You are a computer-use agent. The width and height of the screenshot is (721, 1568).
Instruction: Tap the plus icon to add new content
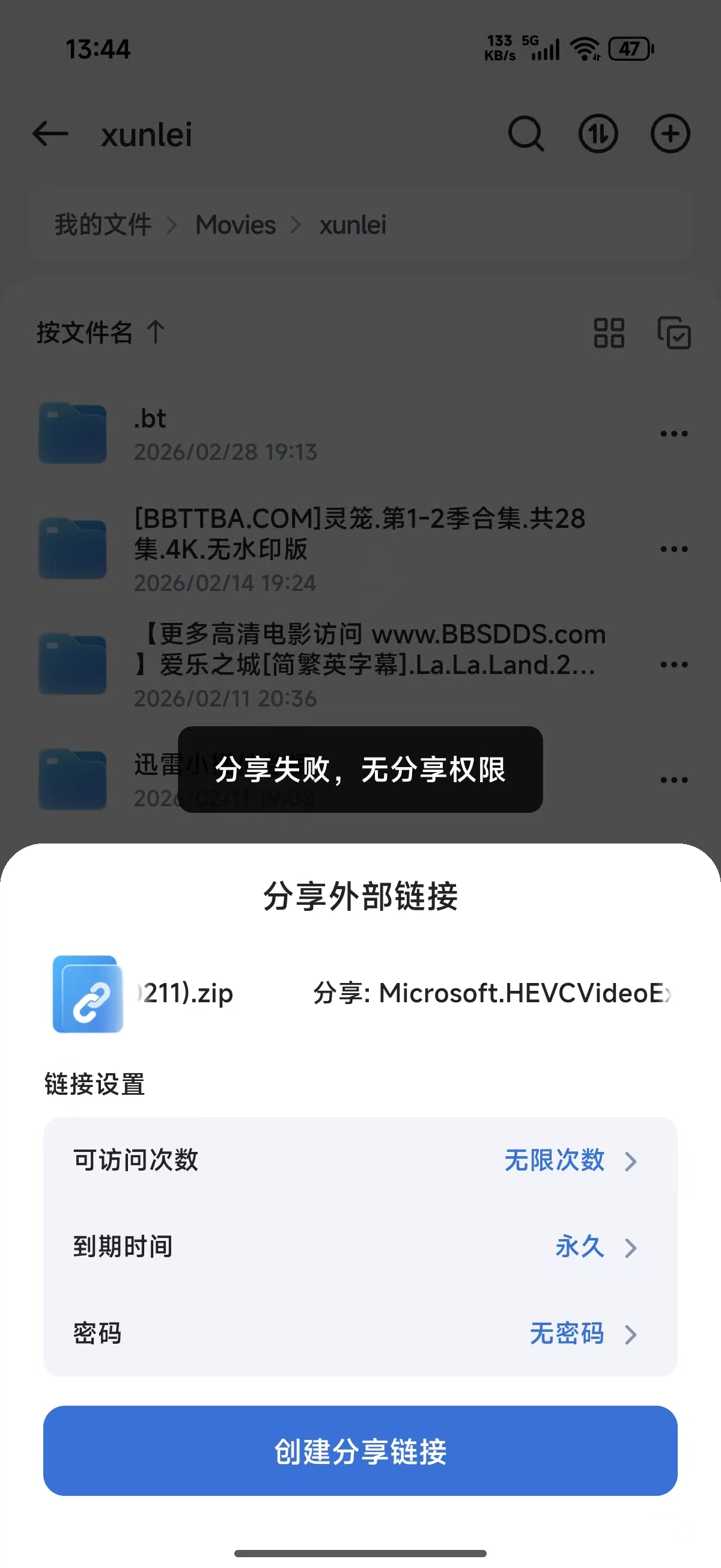[x=669, y=134]
